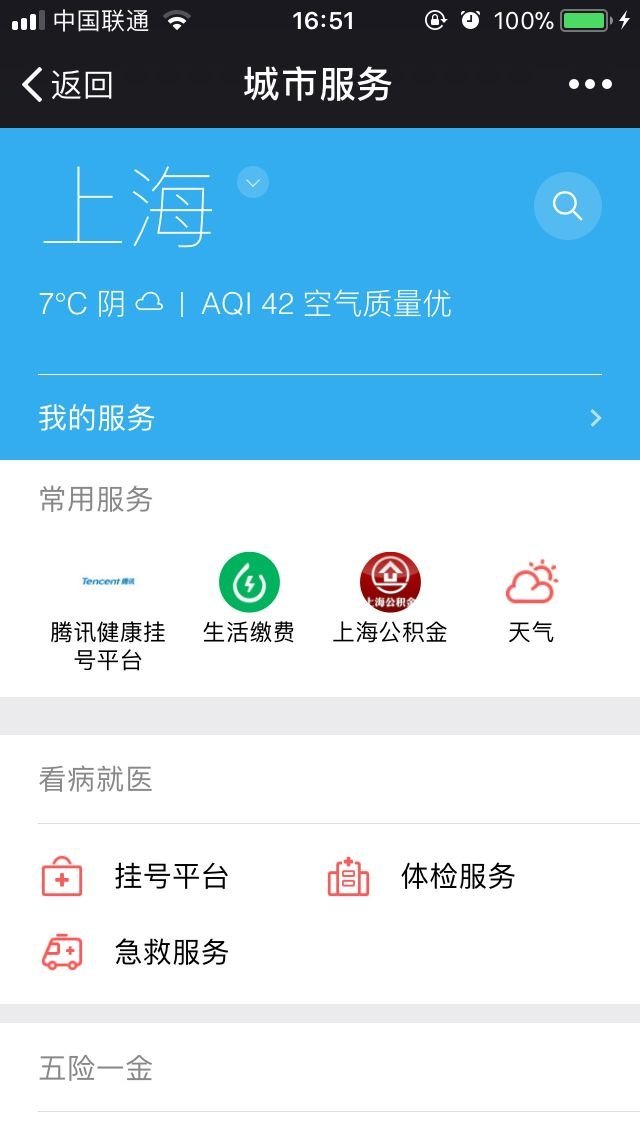
Task: Open 上海公积金 service
Action: click(x=390, y=600)
